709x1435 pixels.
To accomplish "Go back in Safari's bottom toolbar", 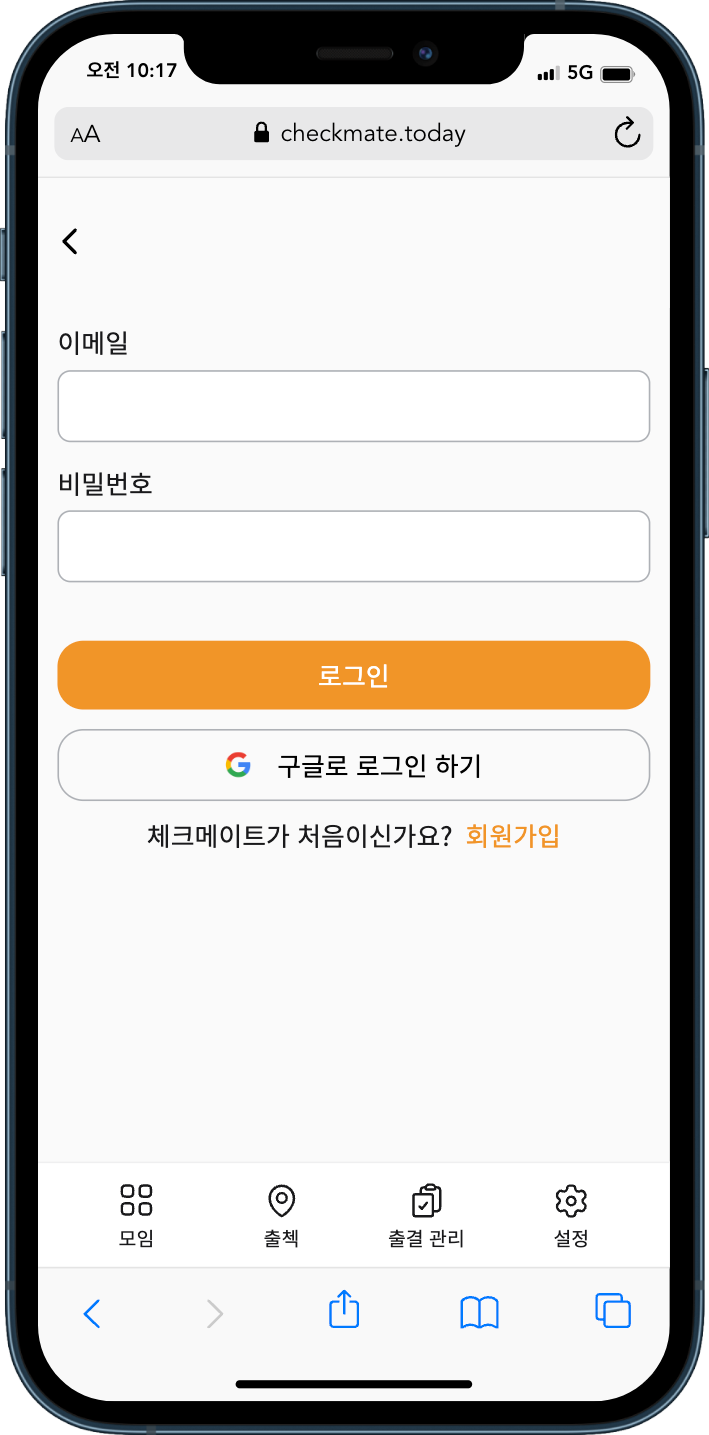I will point(92,1313).
